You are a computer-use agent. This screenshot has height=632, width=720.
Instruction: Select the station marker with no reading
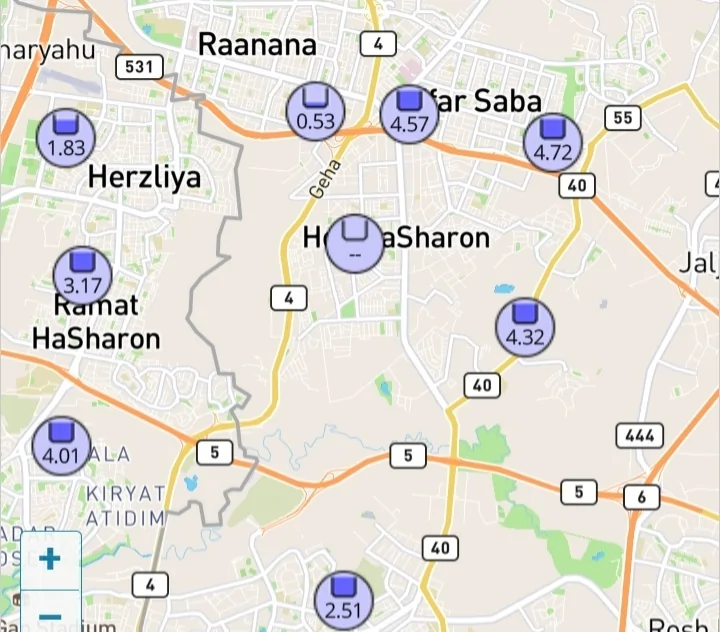click(x=355, y=243)
